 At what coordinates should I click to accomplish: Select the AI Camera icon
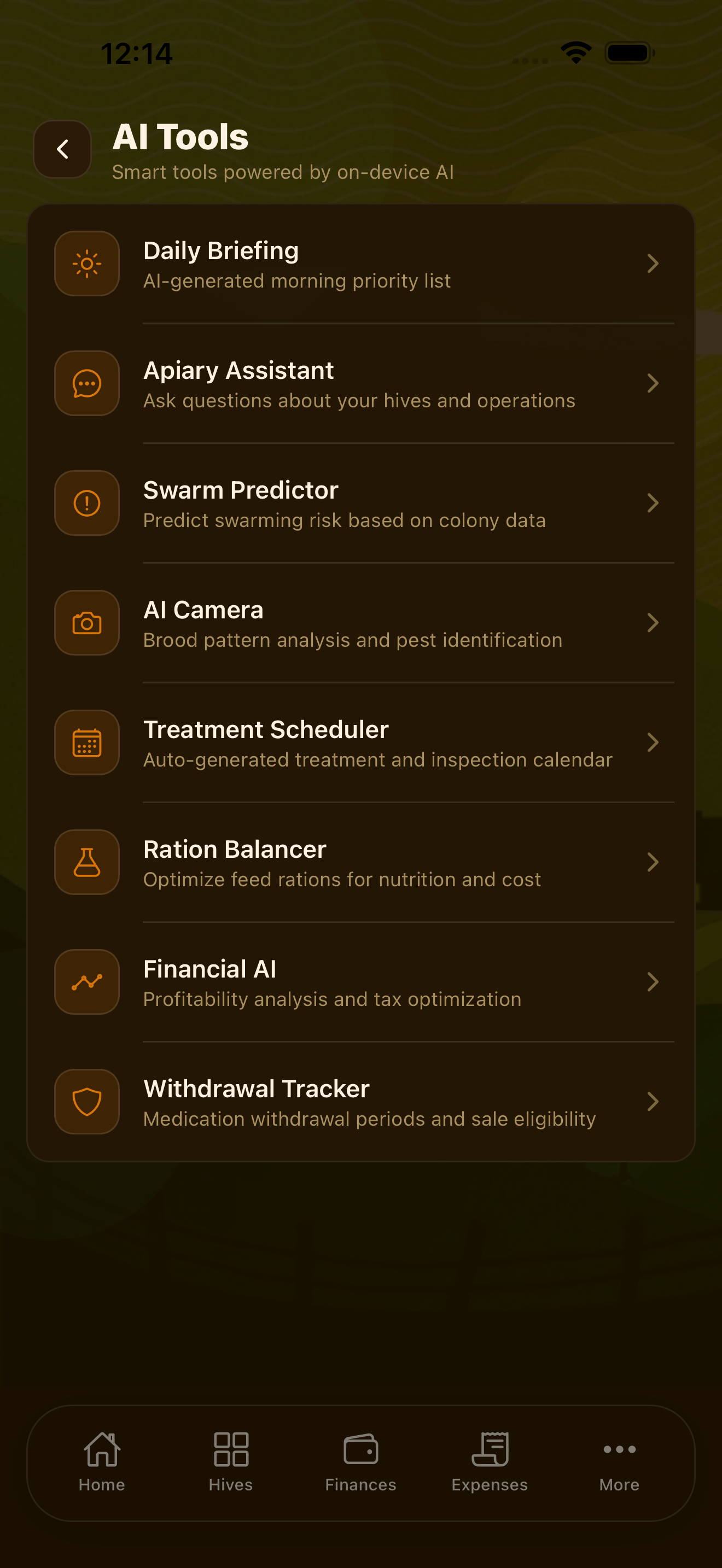pos(86,622)
